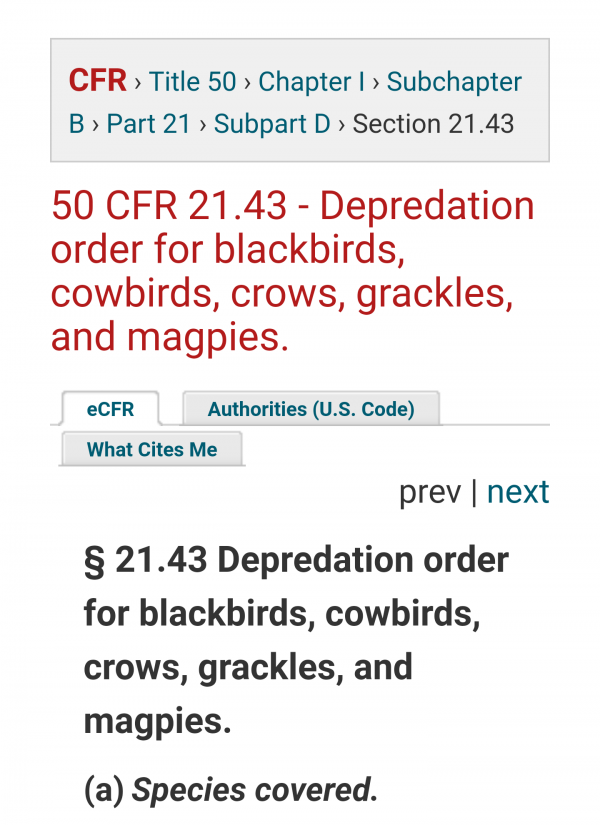Open the What Cites Me tab
The width and height of the screenshot is (600, 825).
[152, 450]
